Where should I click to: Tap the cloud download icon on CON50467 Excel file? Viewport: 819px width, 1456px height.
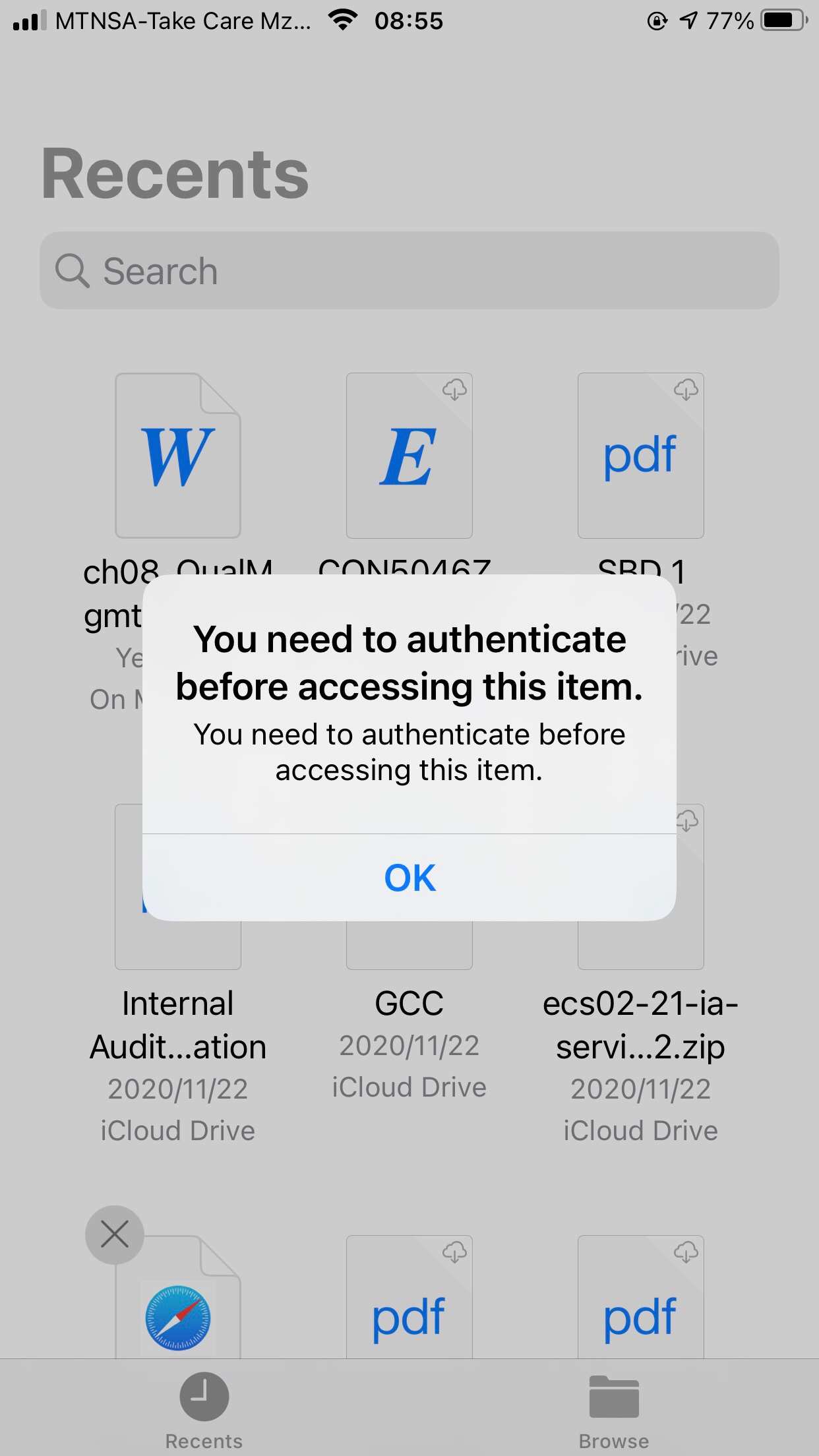pos(455,390)
